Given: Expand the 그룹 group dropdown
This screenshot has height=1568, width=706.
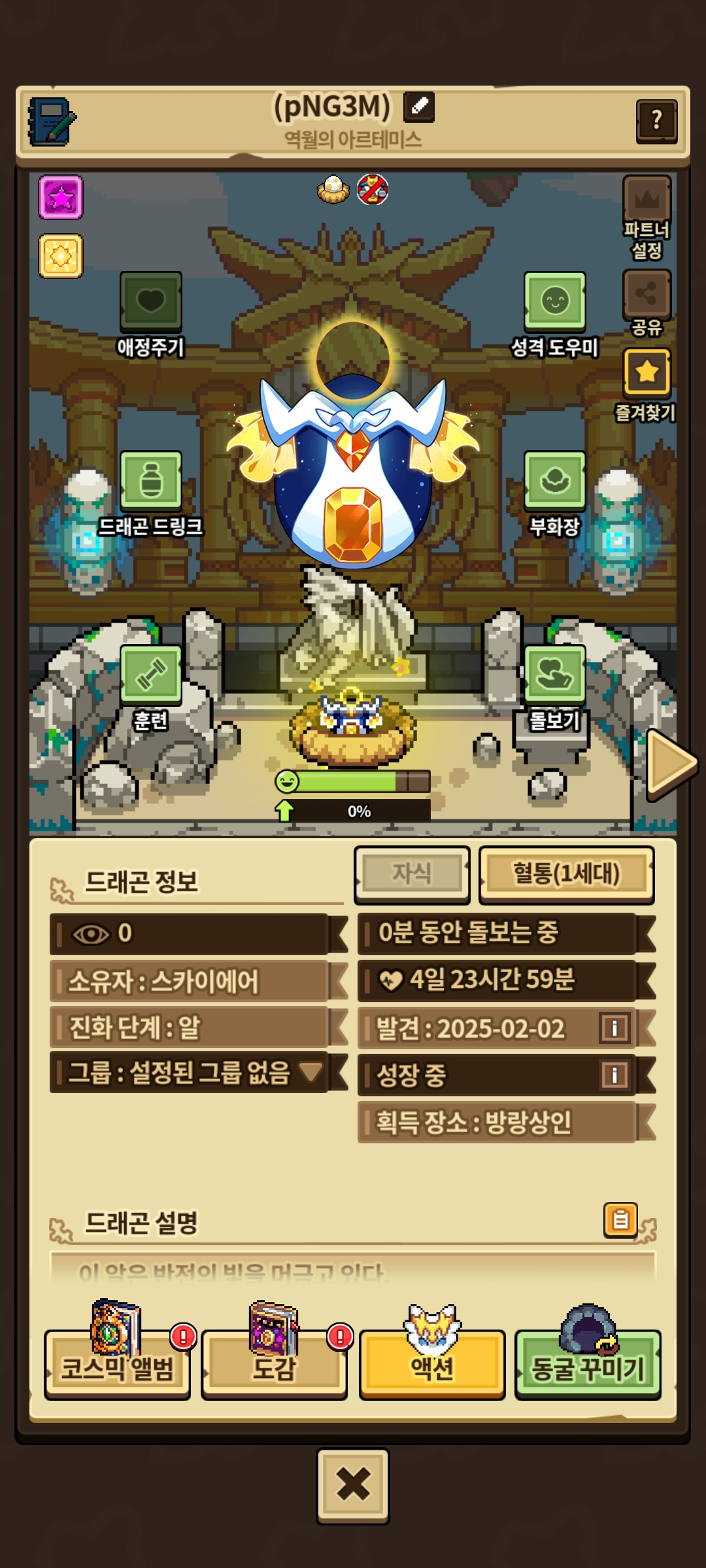Looking at the screenshot, I should click(310, 1072).
